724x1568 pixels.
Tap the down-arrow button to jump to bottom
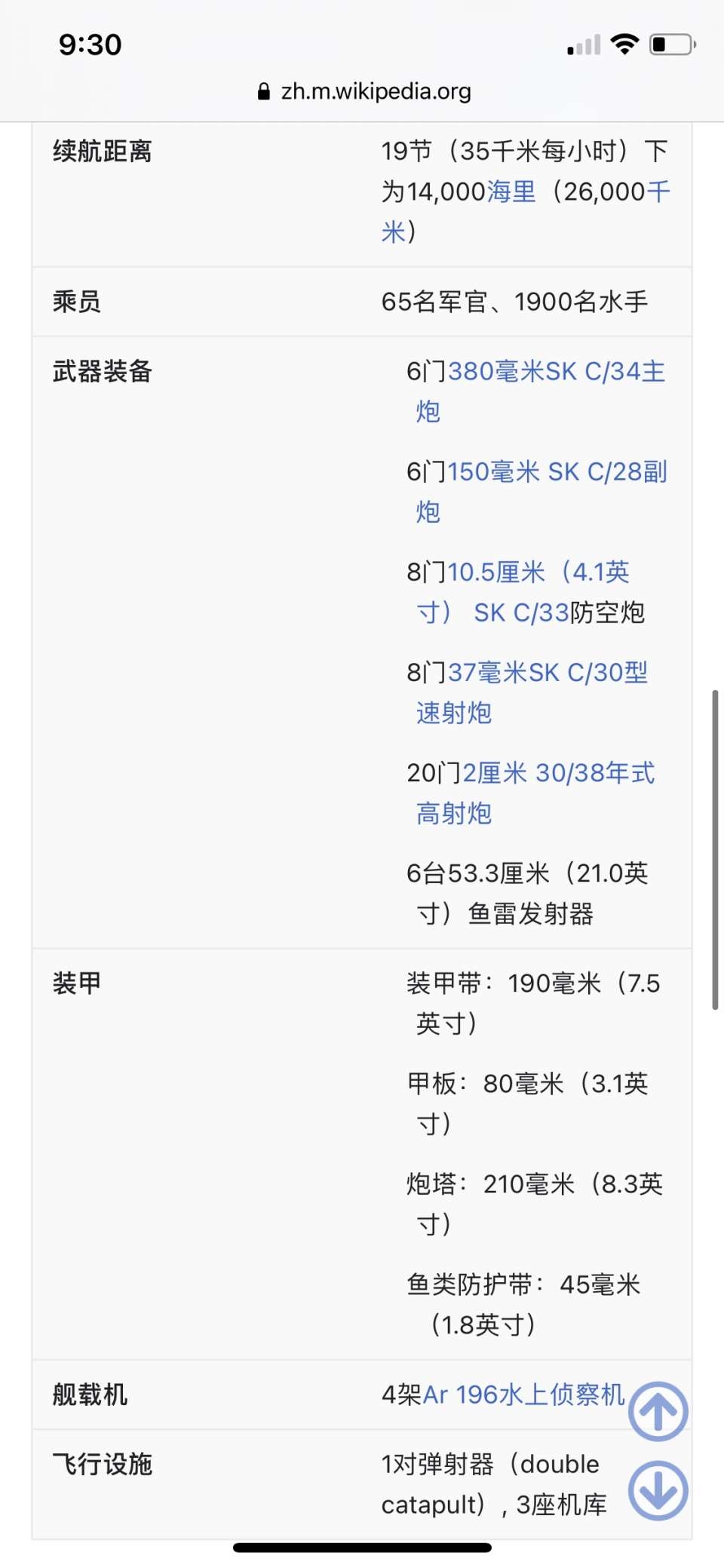[x=658, y=1491]
